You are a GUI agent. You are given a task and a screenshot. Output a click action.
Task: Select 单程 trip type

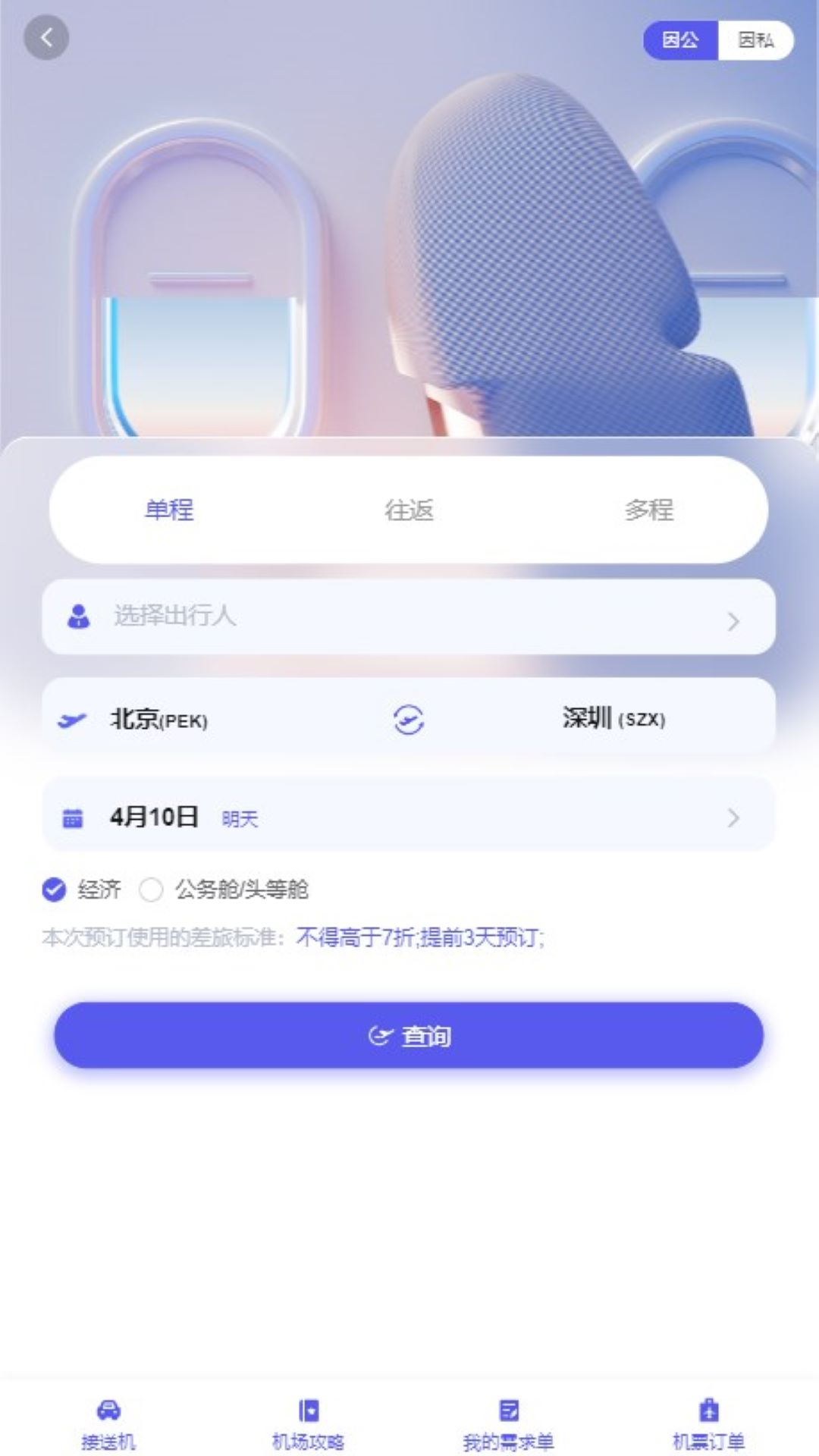(168, 511)
